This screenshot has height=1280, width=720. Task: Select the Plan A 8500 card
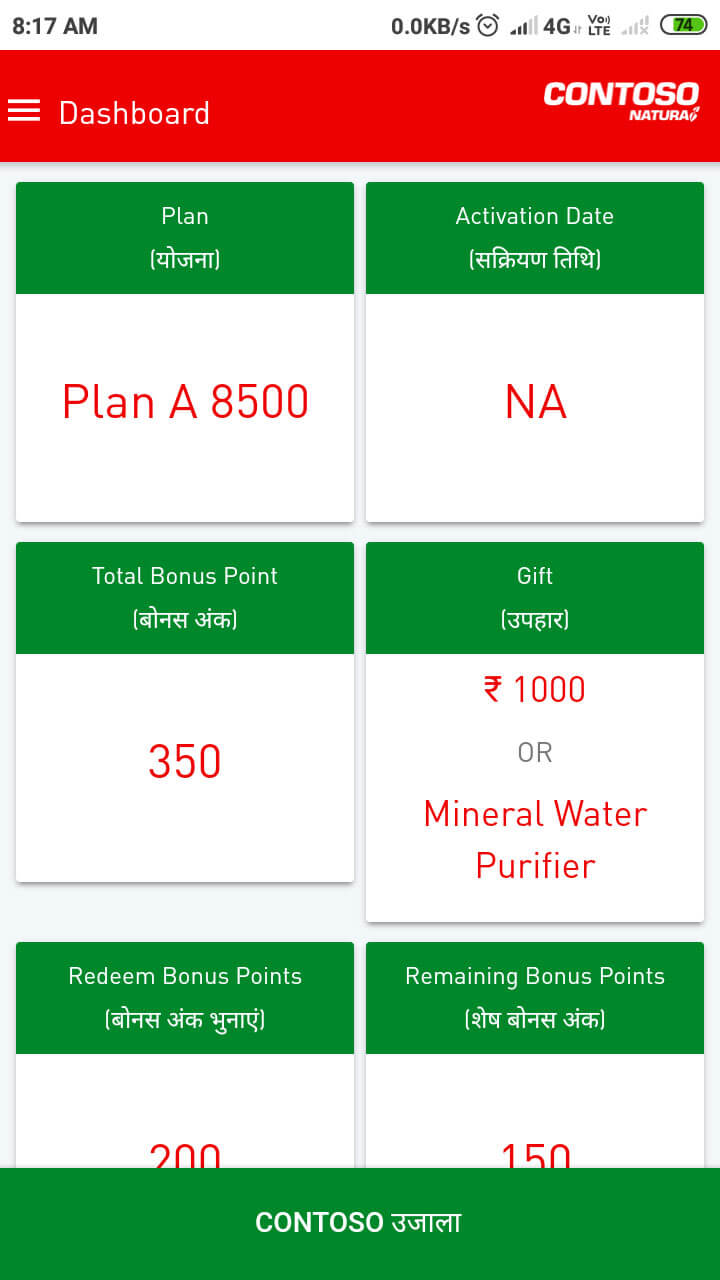185,352
